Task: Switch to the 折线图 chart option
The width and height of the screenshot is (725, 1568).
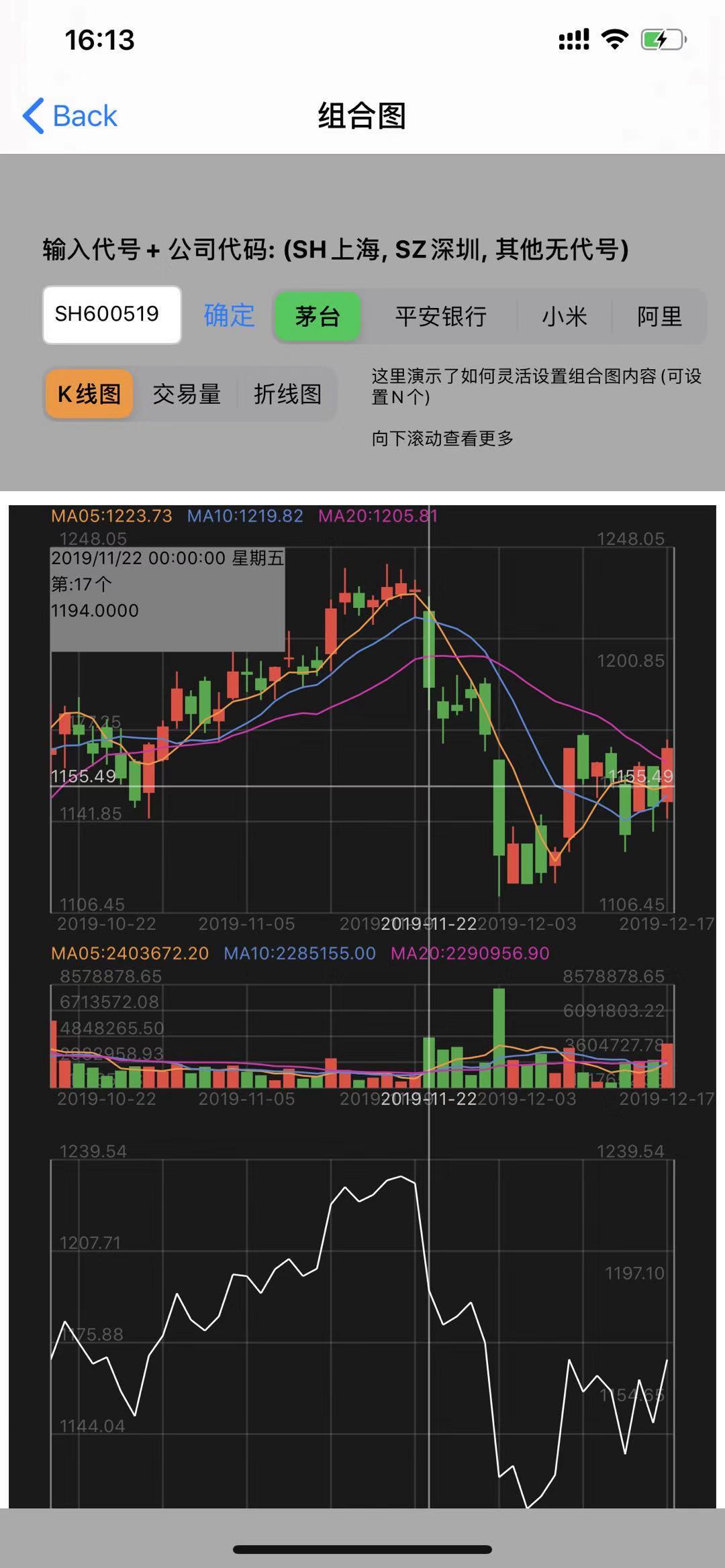Action: [x=287, y=394]
